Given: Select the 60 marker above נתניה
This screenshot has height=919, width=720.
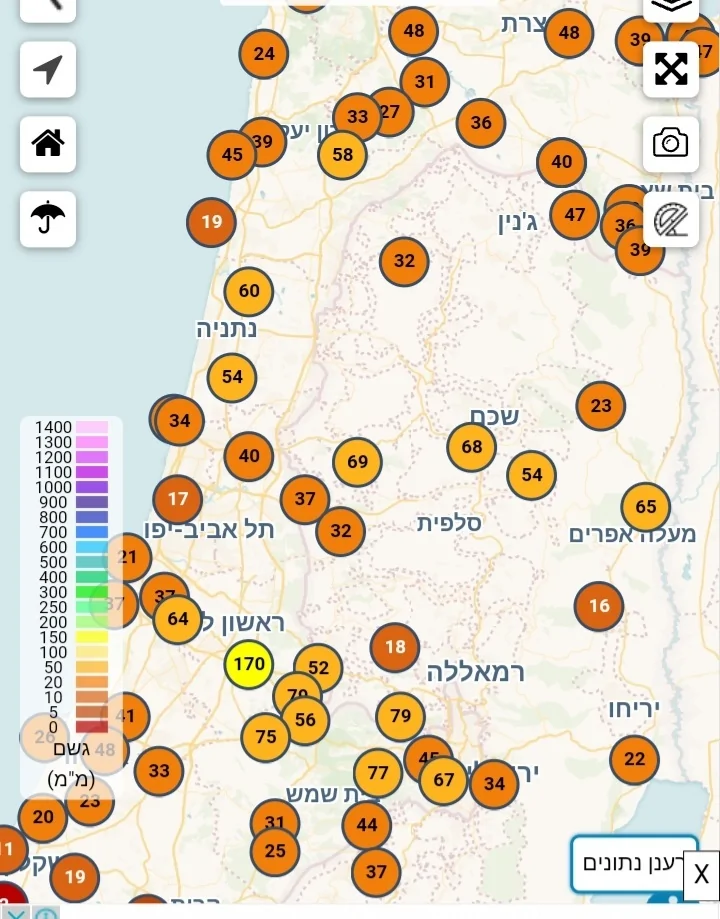Looking at the screenshot, I should tap(249, 292).
